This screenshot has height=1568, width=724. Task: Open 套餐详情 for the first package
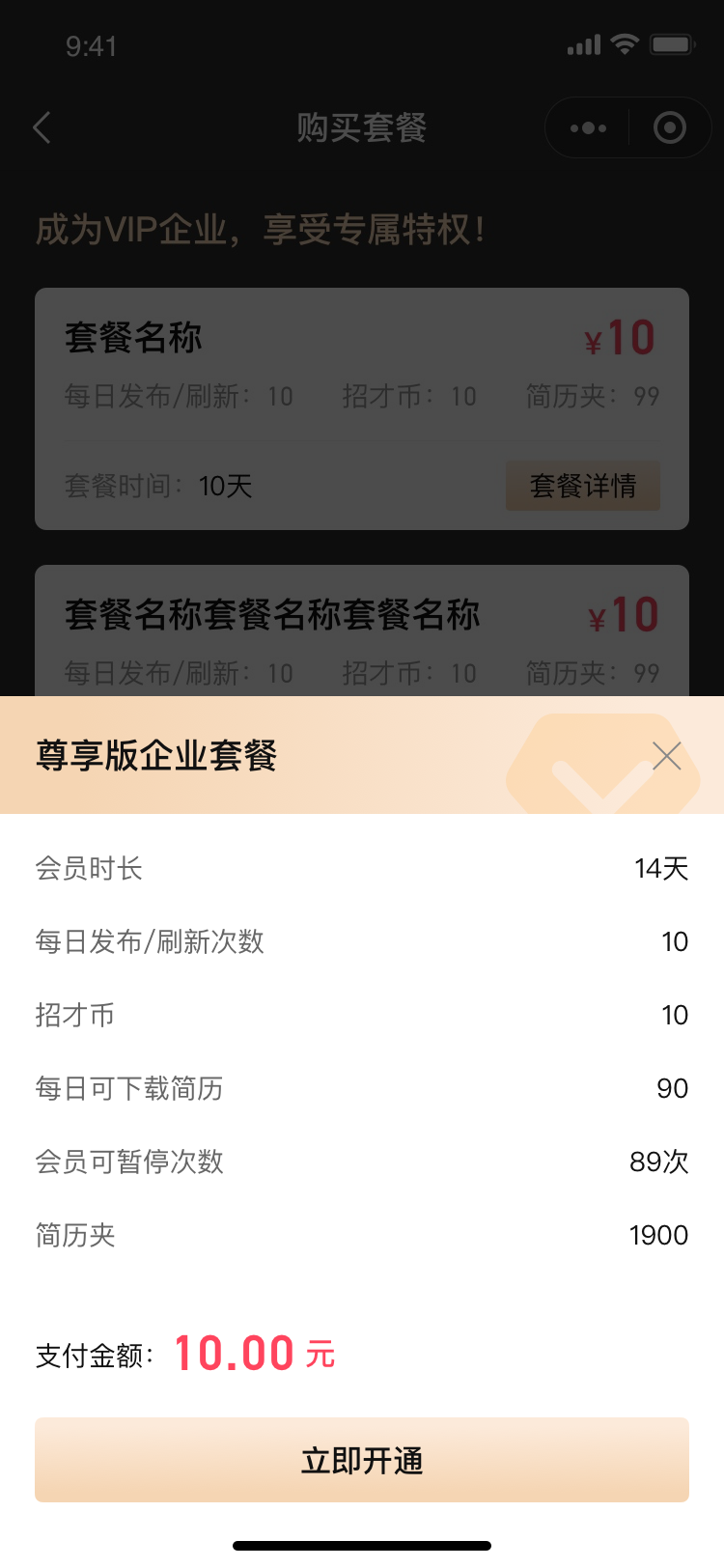click(x=583, y=488)
